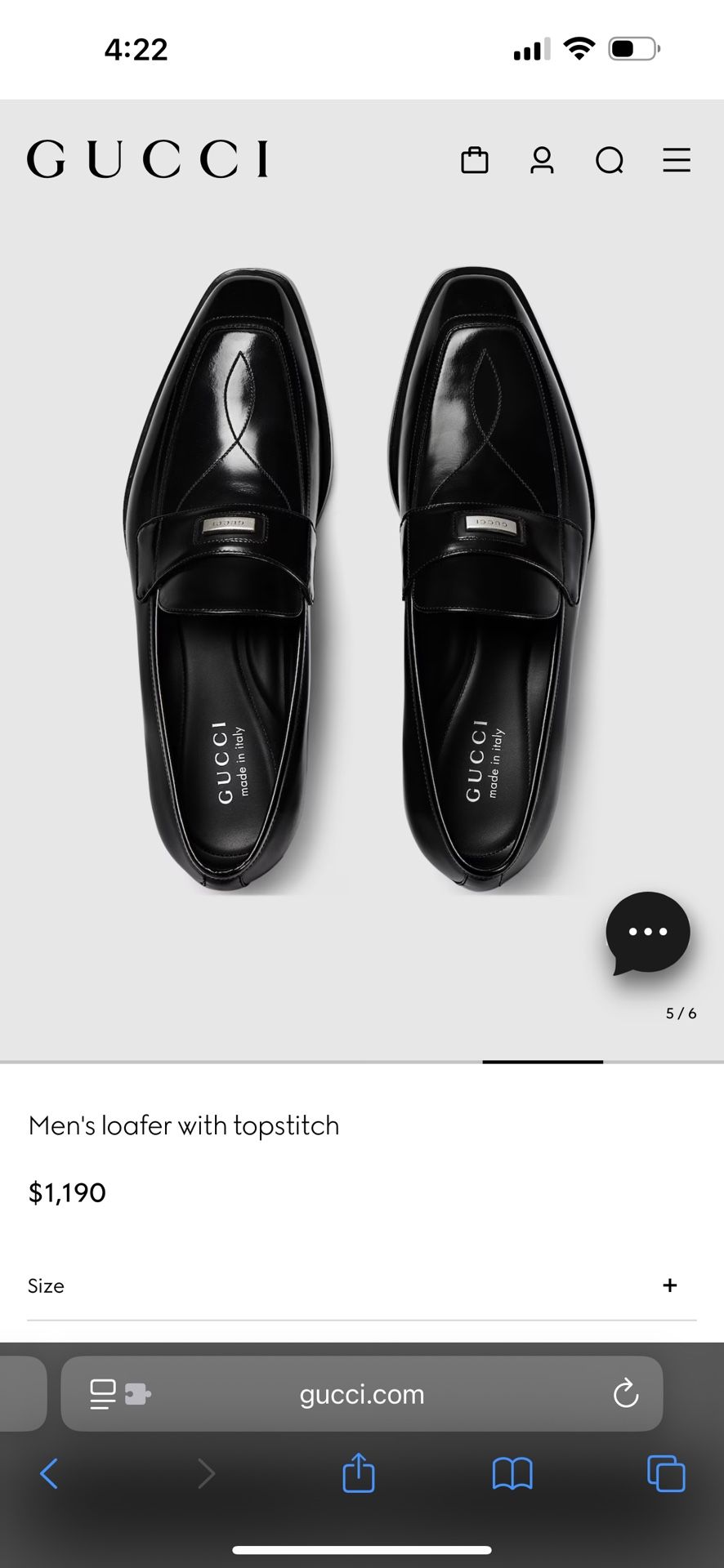Screen dimensions: 724x1568
Task: Select the Men's loafer with topstitch title
Action: pyautogui.click(x=184, y=1125)
